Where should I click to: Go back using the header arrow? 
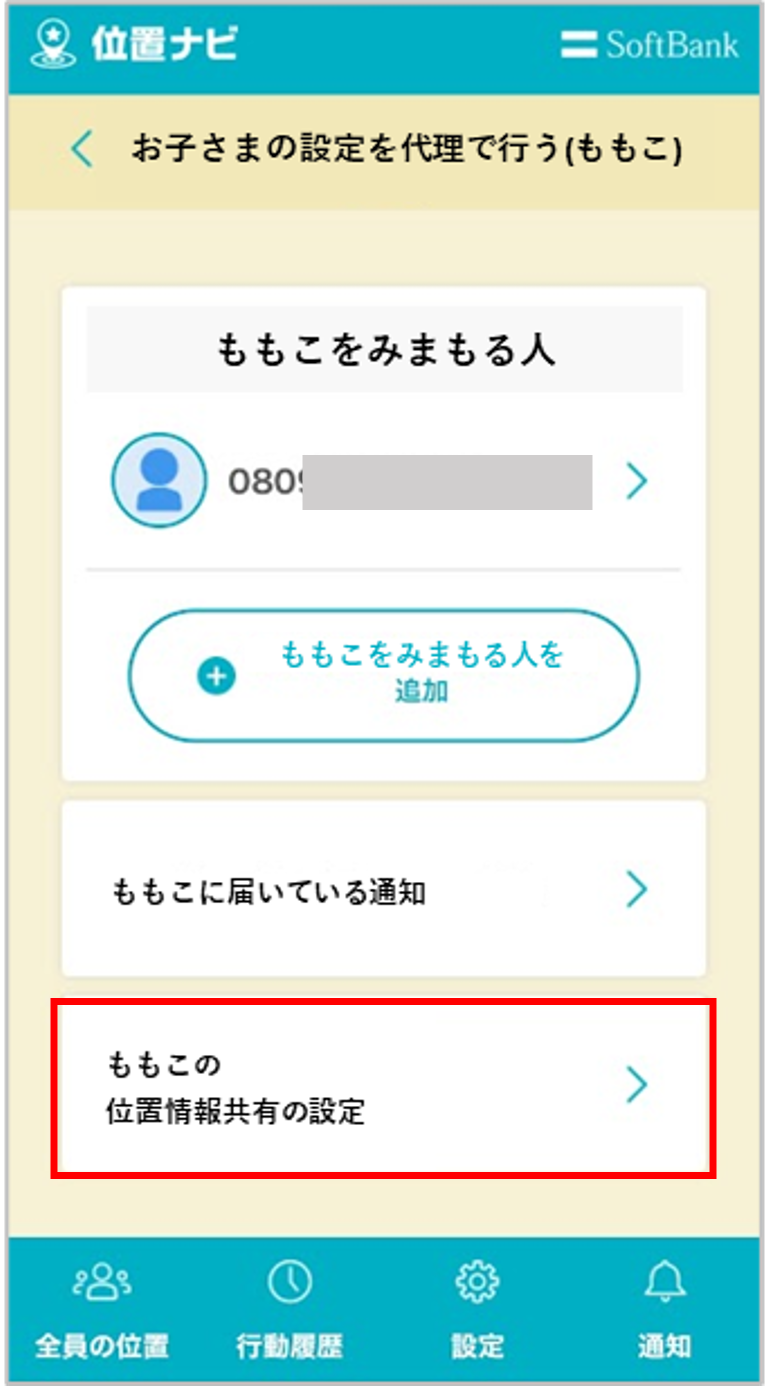(83, 150)
